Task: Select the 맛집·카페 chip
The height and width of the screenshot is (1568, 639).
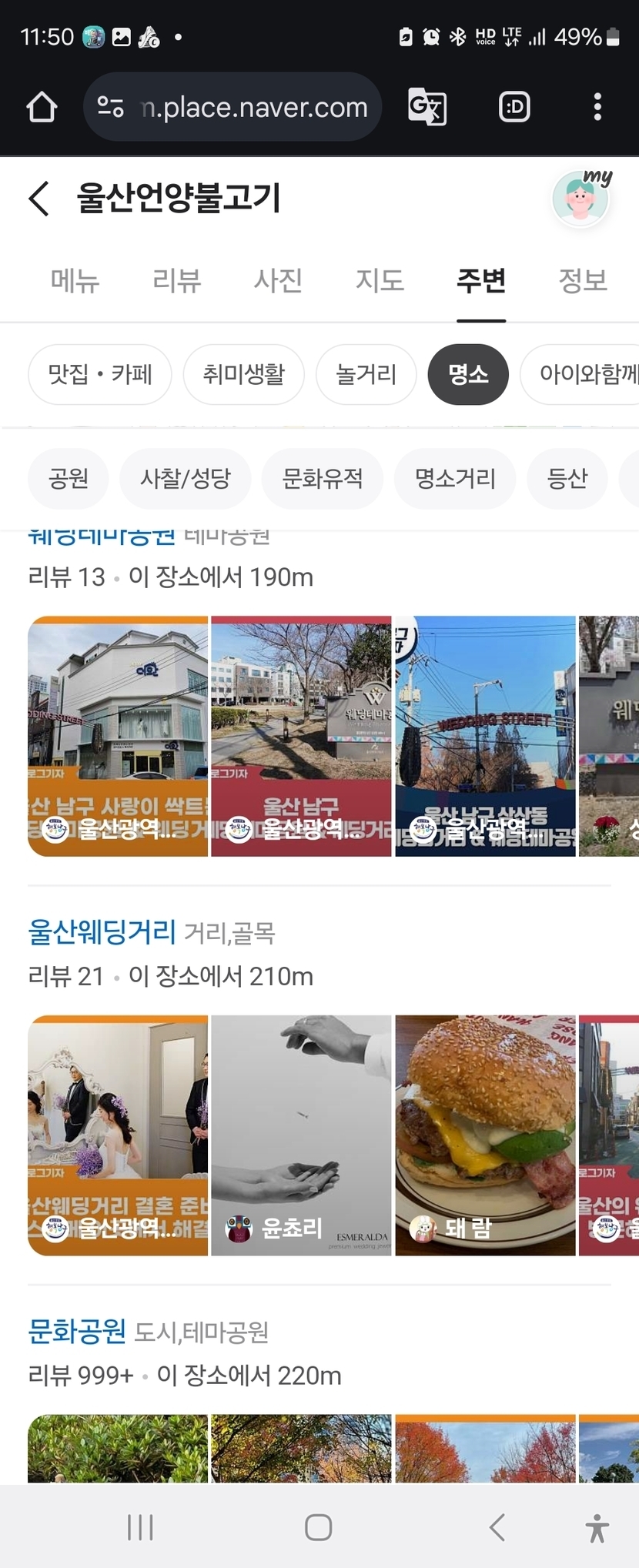Action: [99, 375]
